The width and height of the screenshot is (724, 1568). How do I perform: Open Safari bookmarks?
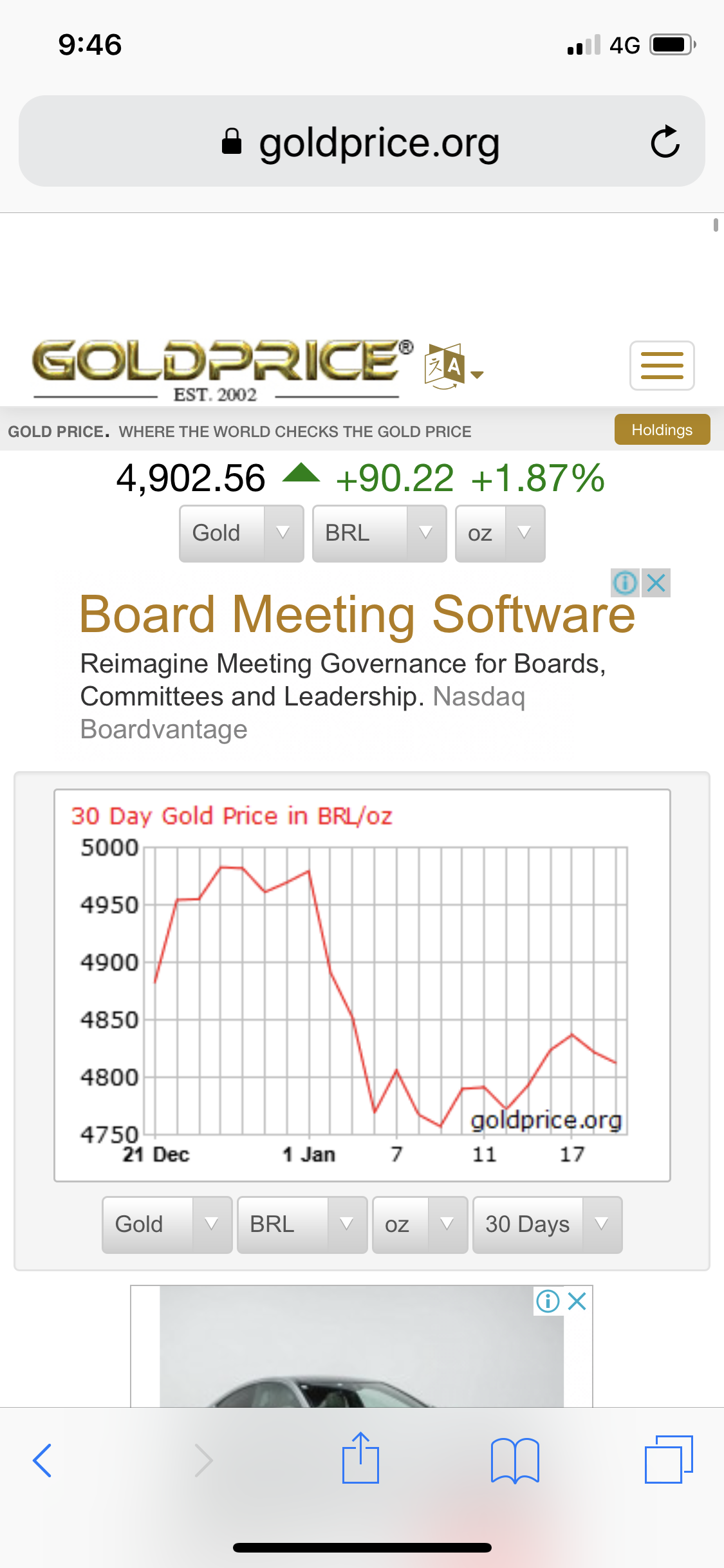click(x=515, y=1461)
